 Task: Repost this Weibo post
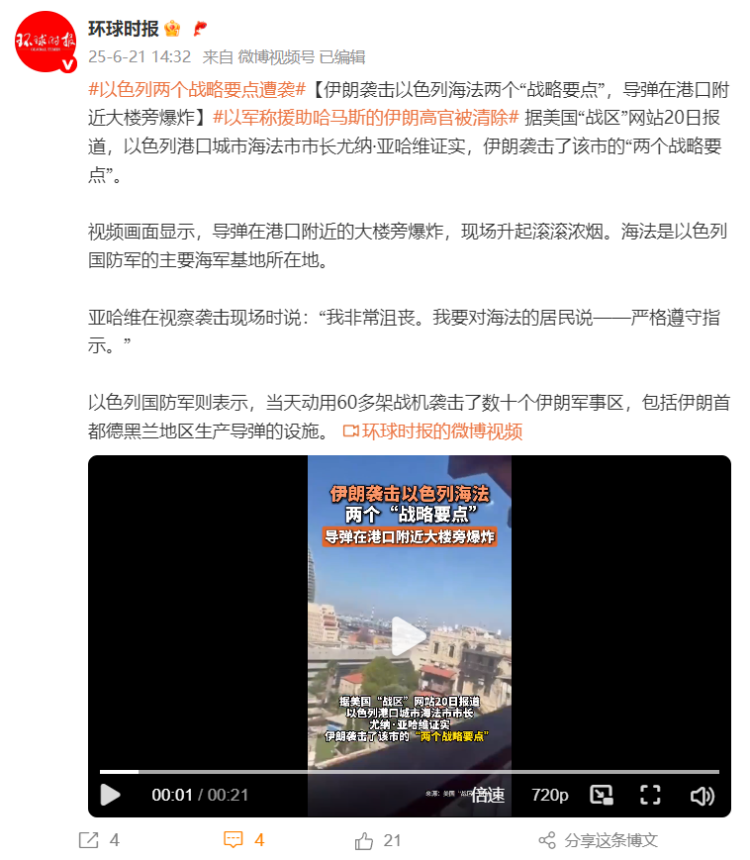pyautogui.click(x=98, y=840)
